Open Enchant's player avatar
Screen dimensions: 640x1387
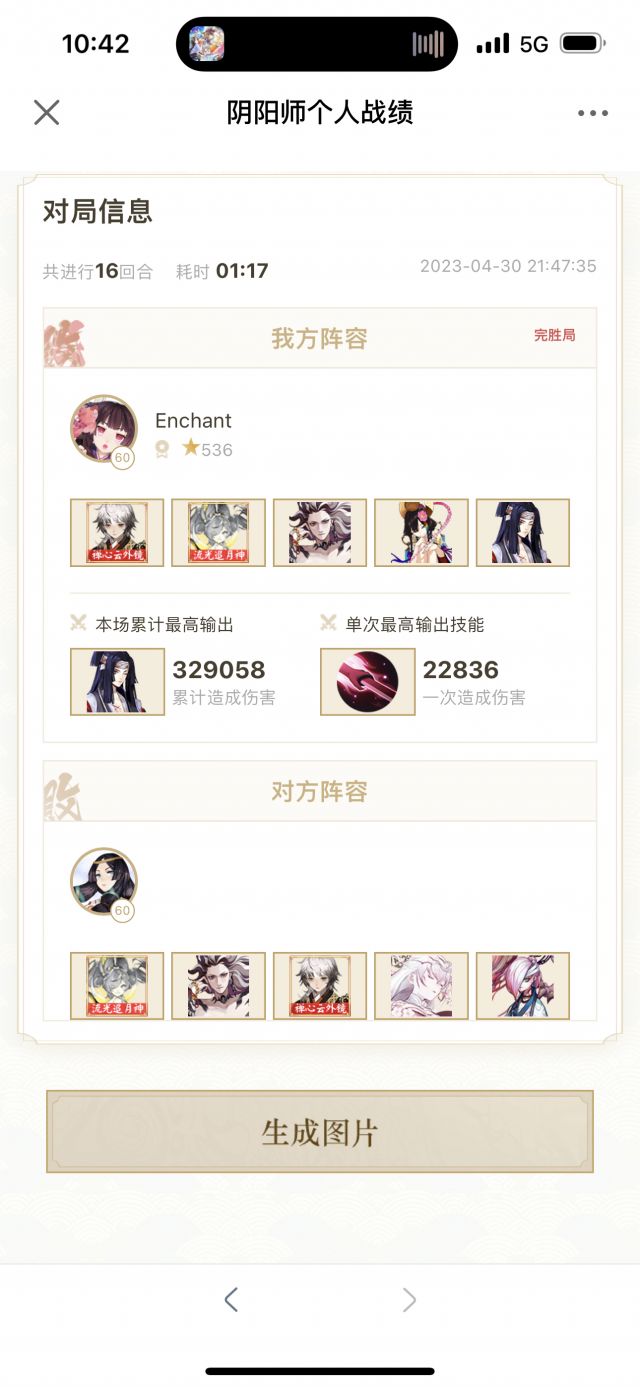click(103, 429)
